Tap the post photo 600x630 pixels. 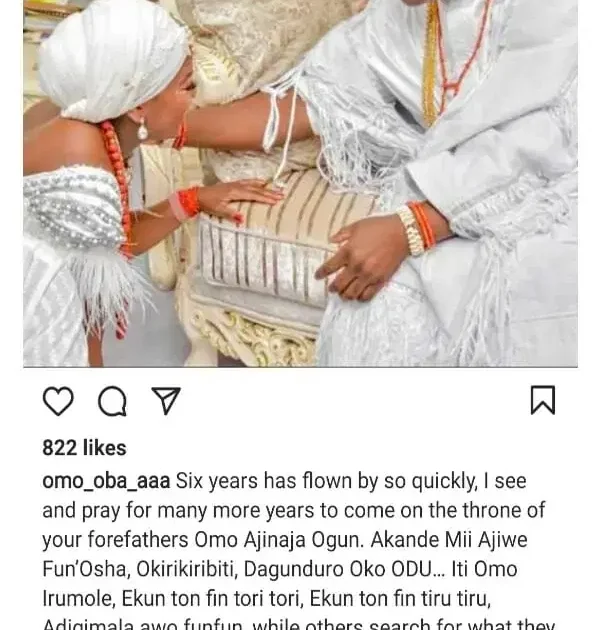(300, 185)
